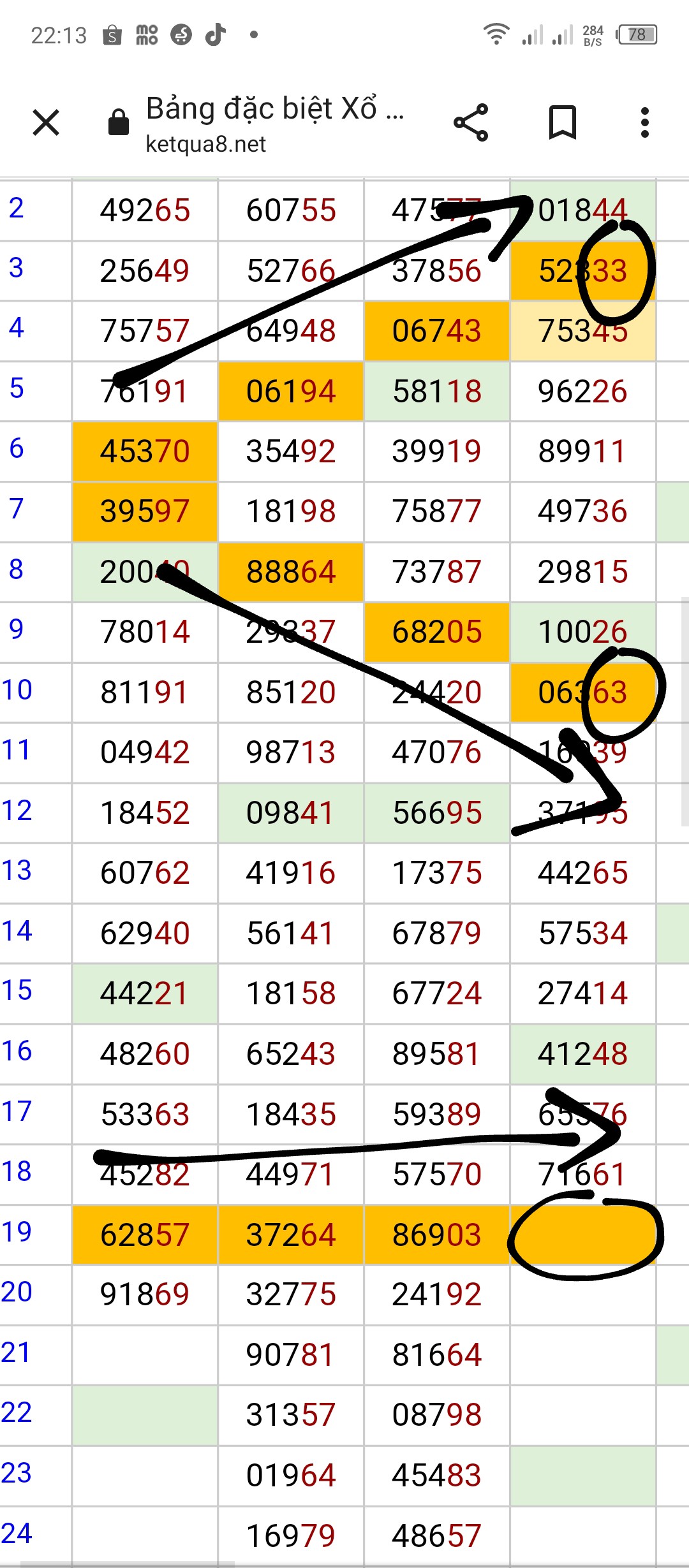Share this page link
The height and width of the screenshot is (1568, 689).
(471, 122)
